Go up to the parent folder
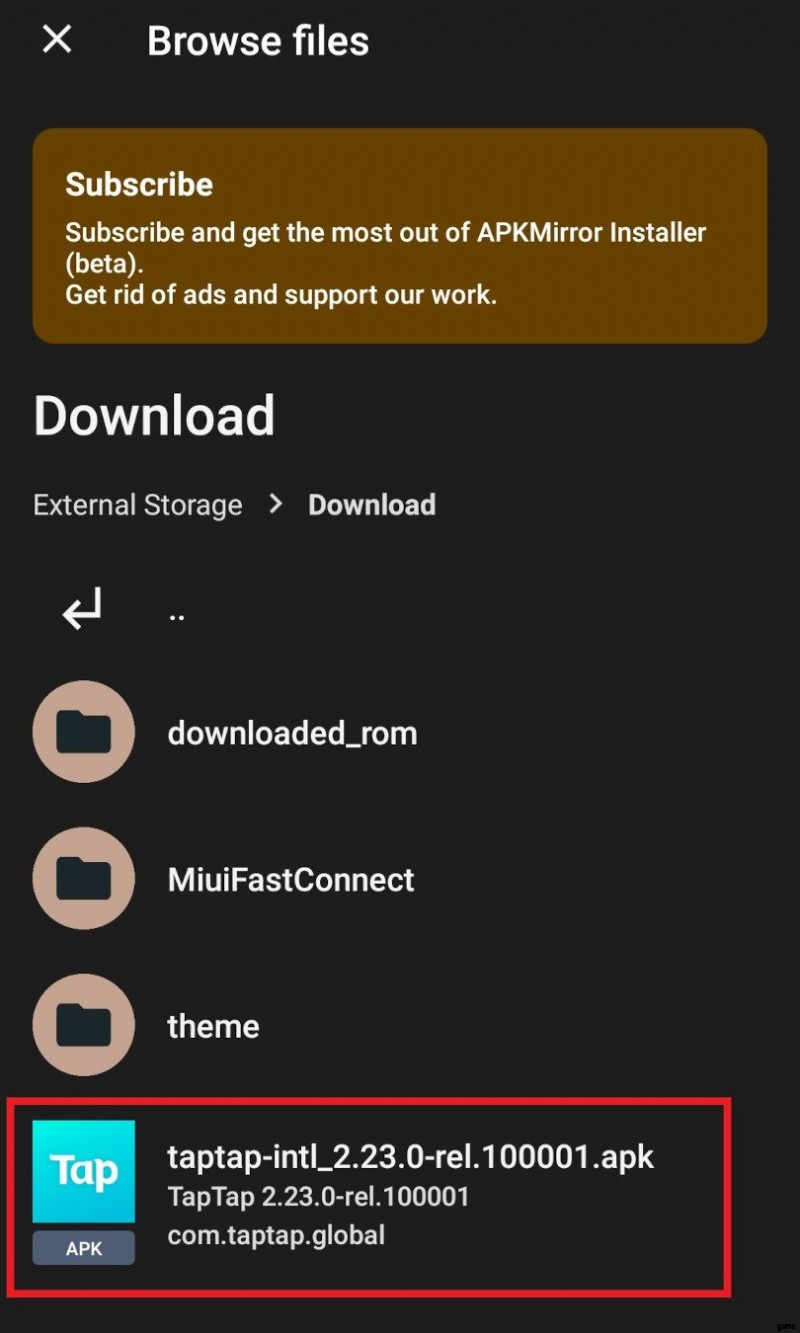 [400, 609]
